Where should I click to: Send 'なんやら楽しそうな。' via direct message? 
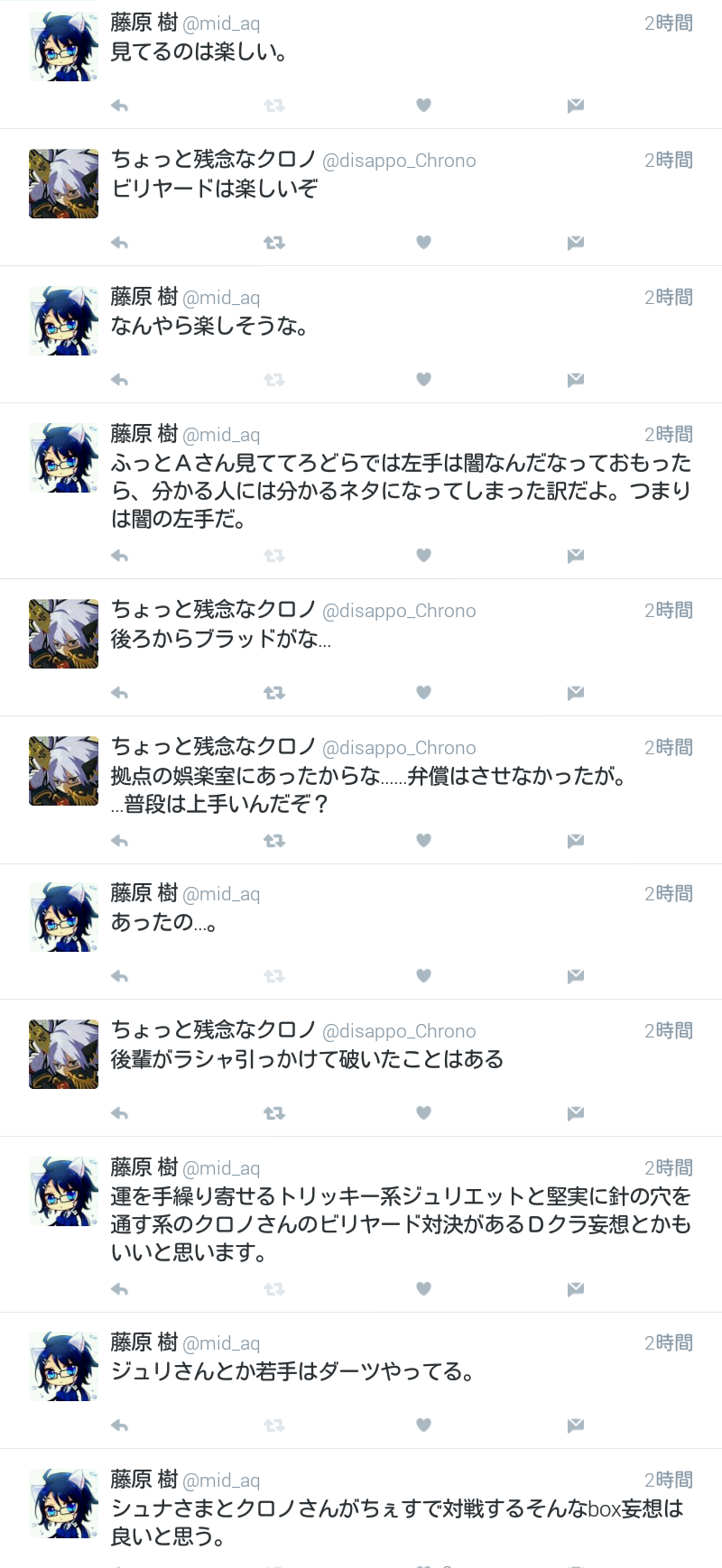576,380
